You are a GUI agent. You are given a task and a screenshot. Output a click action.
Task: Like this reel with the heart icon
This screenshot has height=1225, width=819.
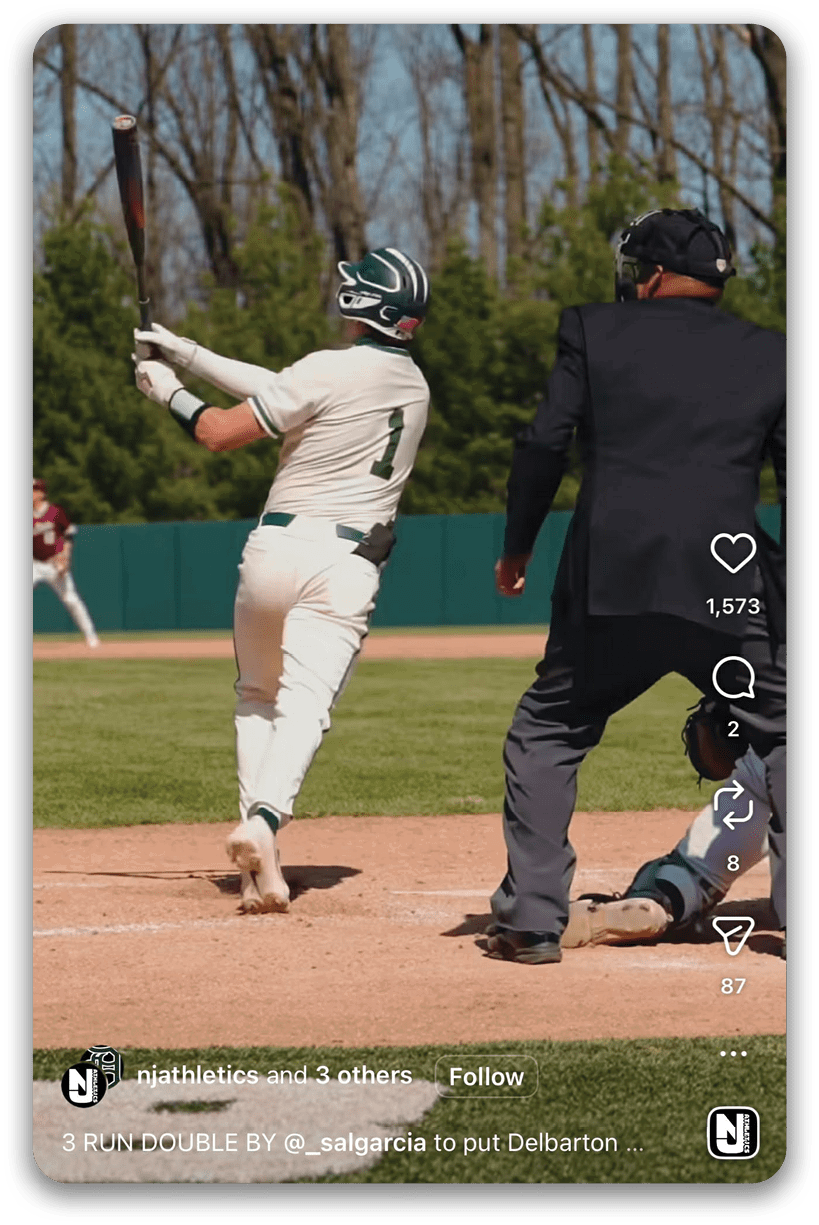click(x=733, y=553)
